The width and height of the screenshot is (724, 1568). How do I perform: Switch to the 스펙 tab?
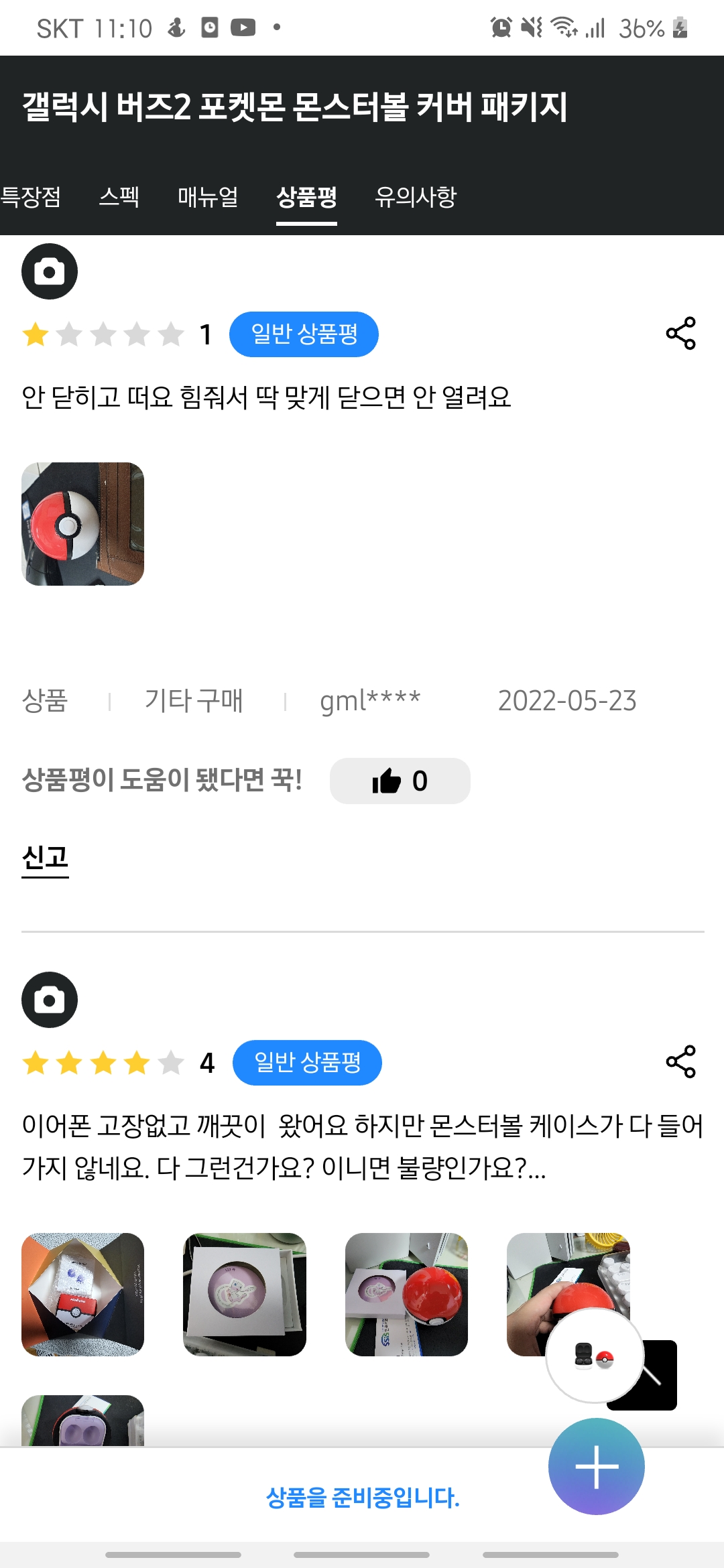(119, 197)
